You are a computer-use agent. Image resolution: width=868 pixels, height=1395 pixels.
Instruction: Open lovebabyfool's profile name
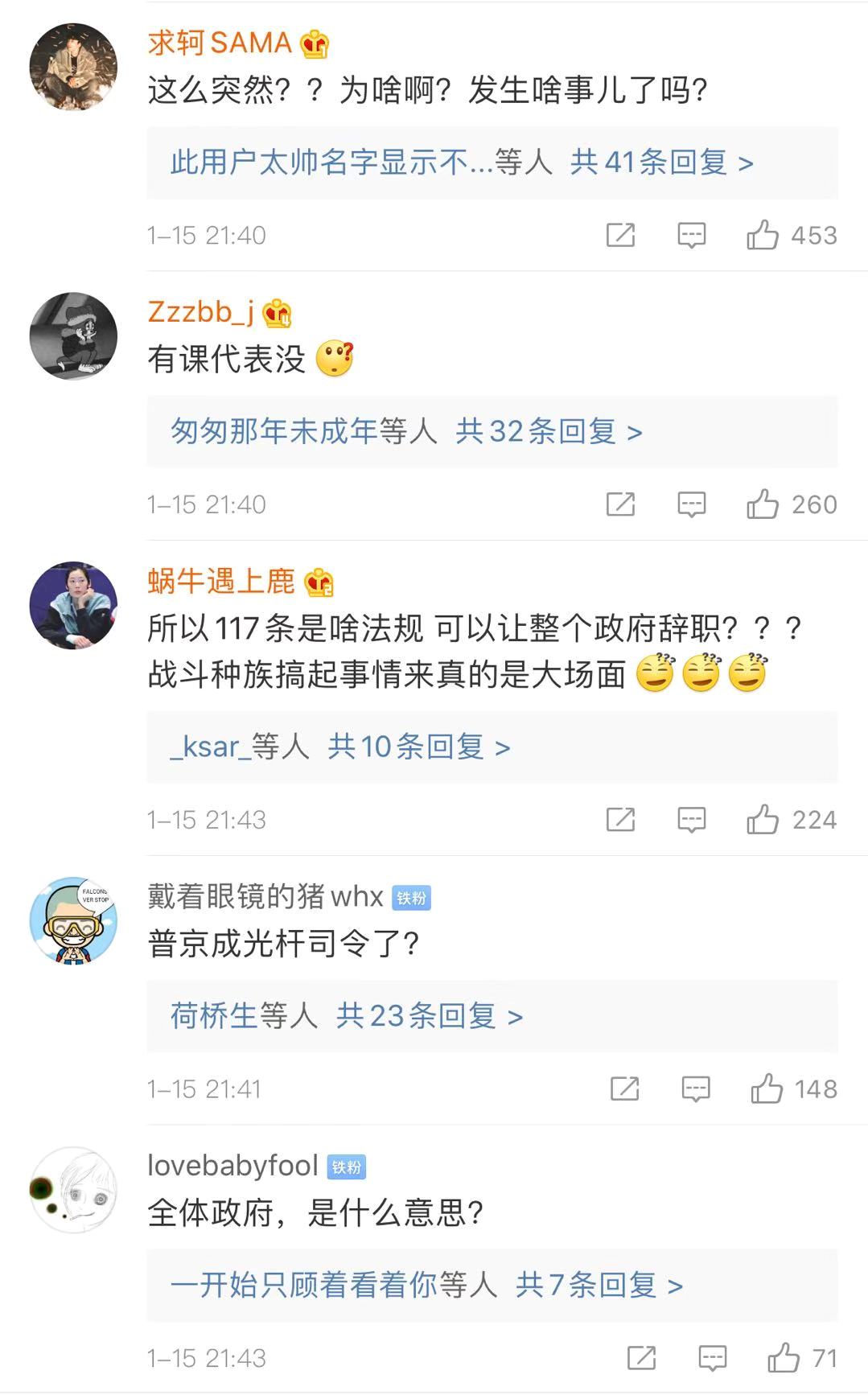pos(232,1166)
